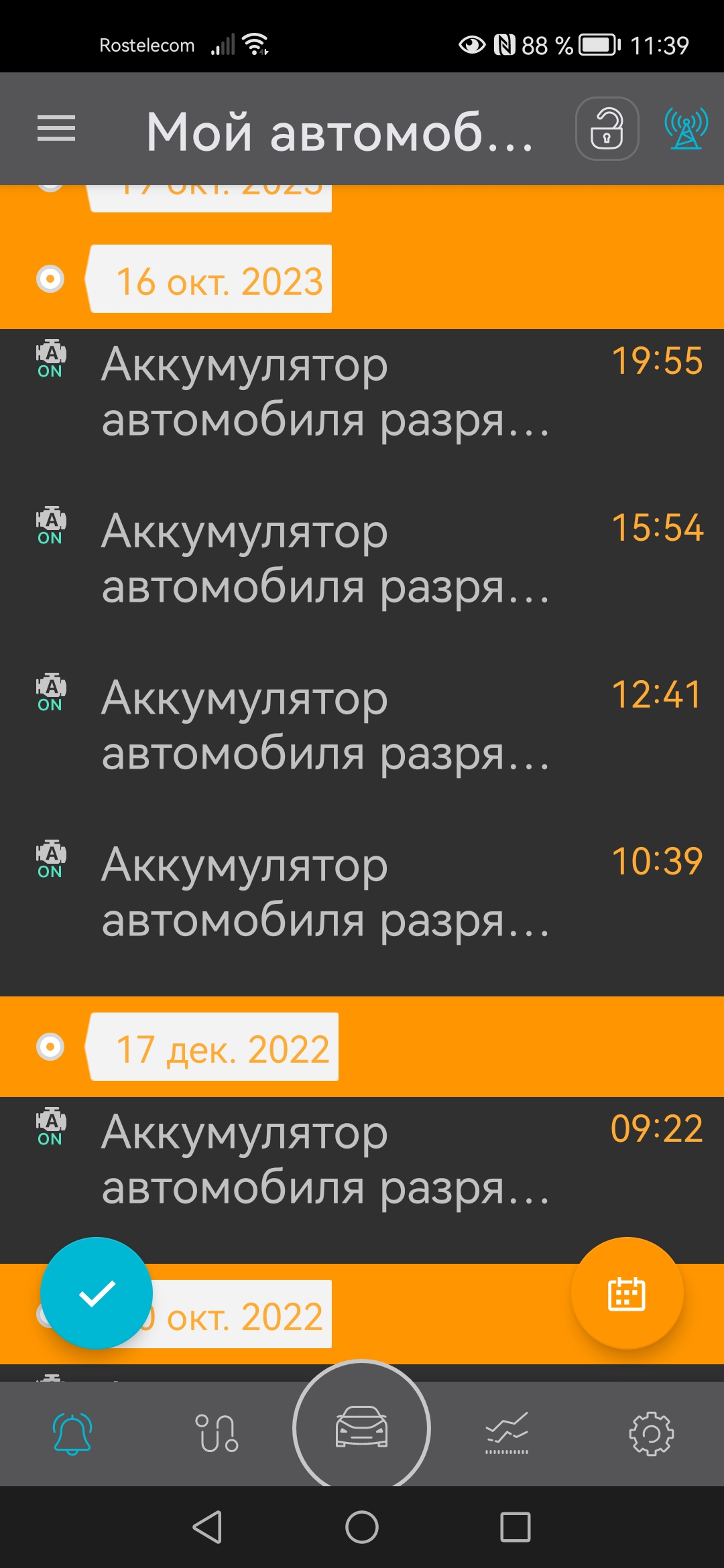The image size is (724, 1568).
Task: Open the hamburger drawer menu
Action: [x=56, y=128]
